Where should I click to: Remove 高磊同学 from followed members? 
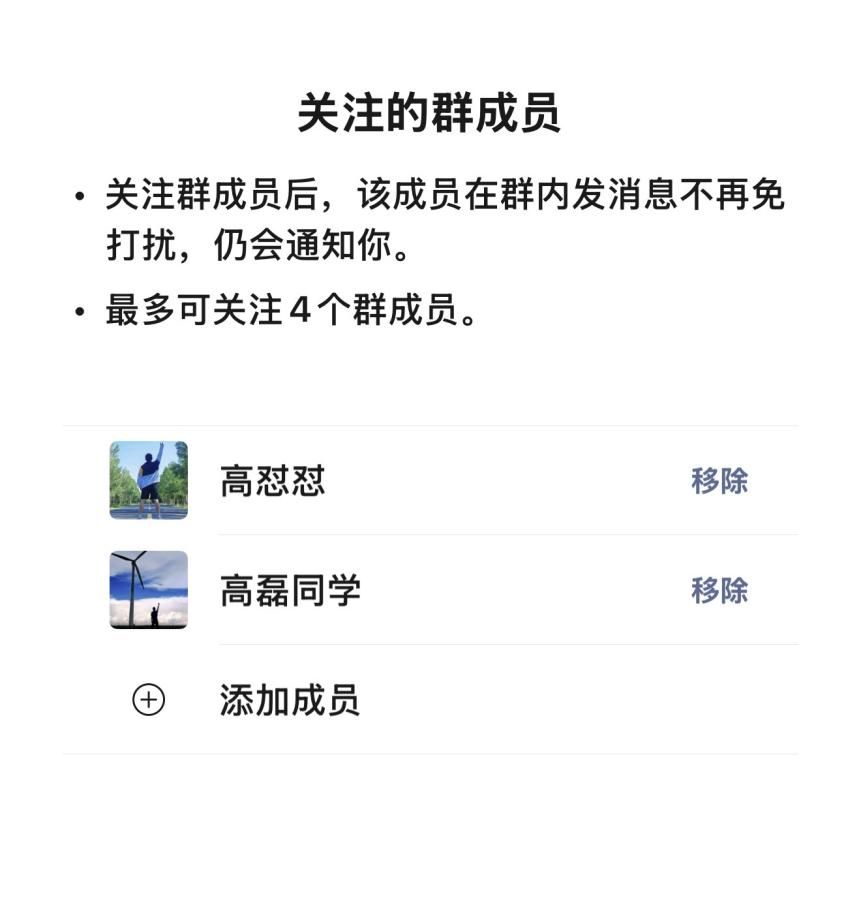coord(719,590)
